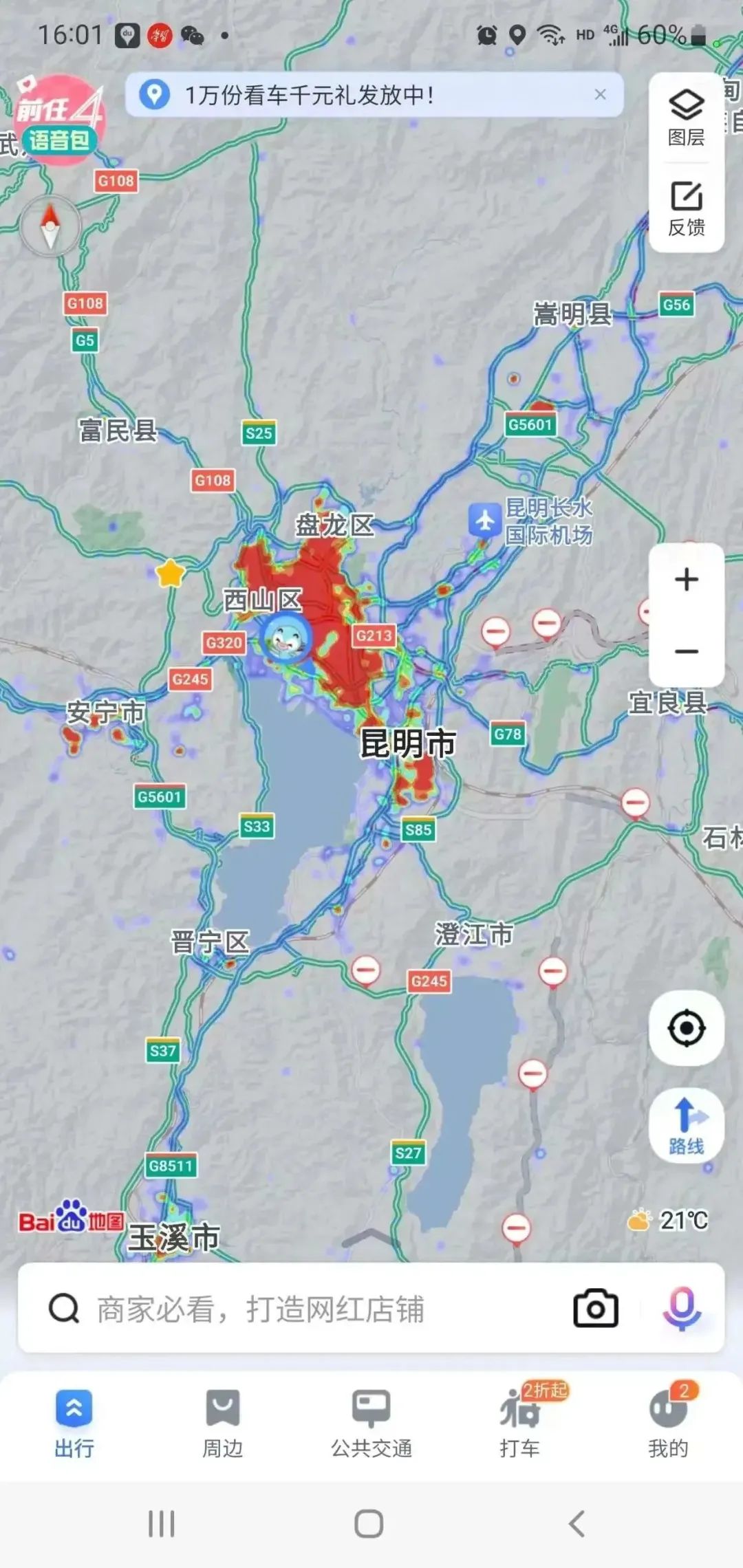Expand the panel with the up chevron
The image size is (743, 1568).
pyautogui.click(x=371, y=1238)
